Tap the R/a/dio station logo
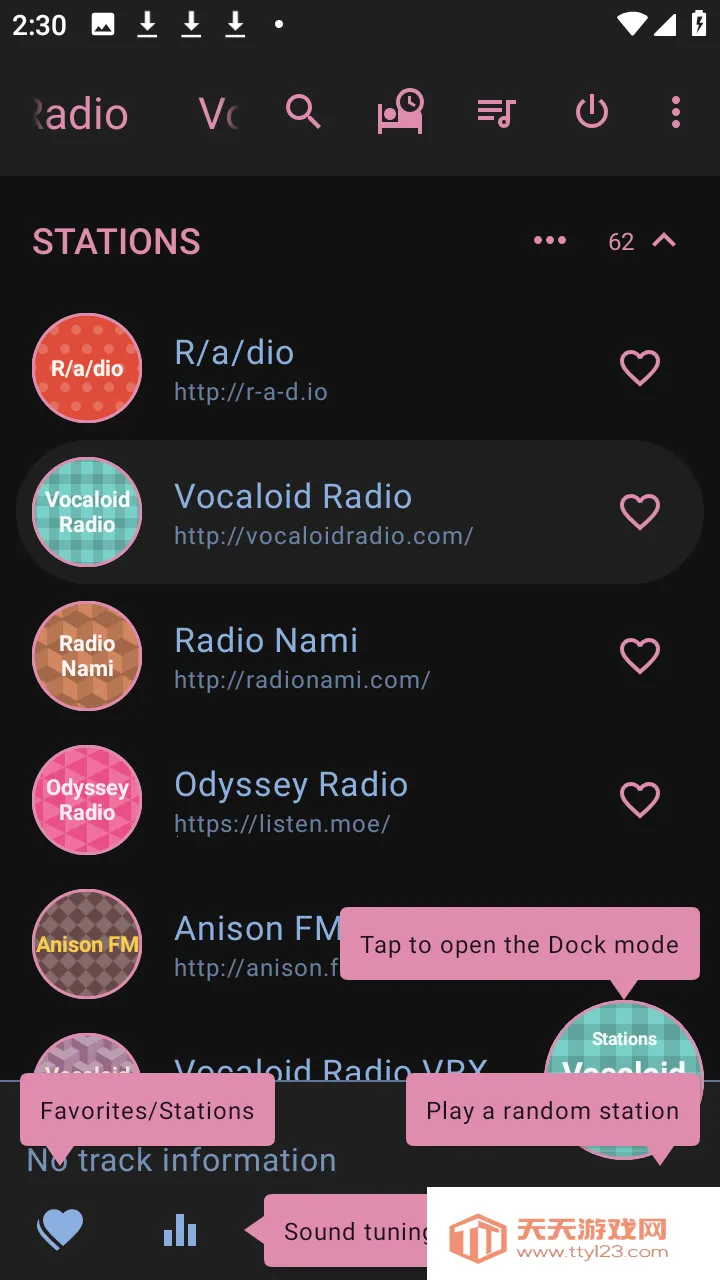Viewport: 720px width, 1280px height. 87,368
